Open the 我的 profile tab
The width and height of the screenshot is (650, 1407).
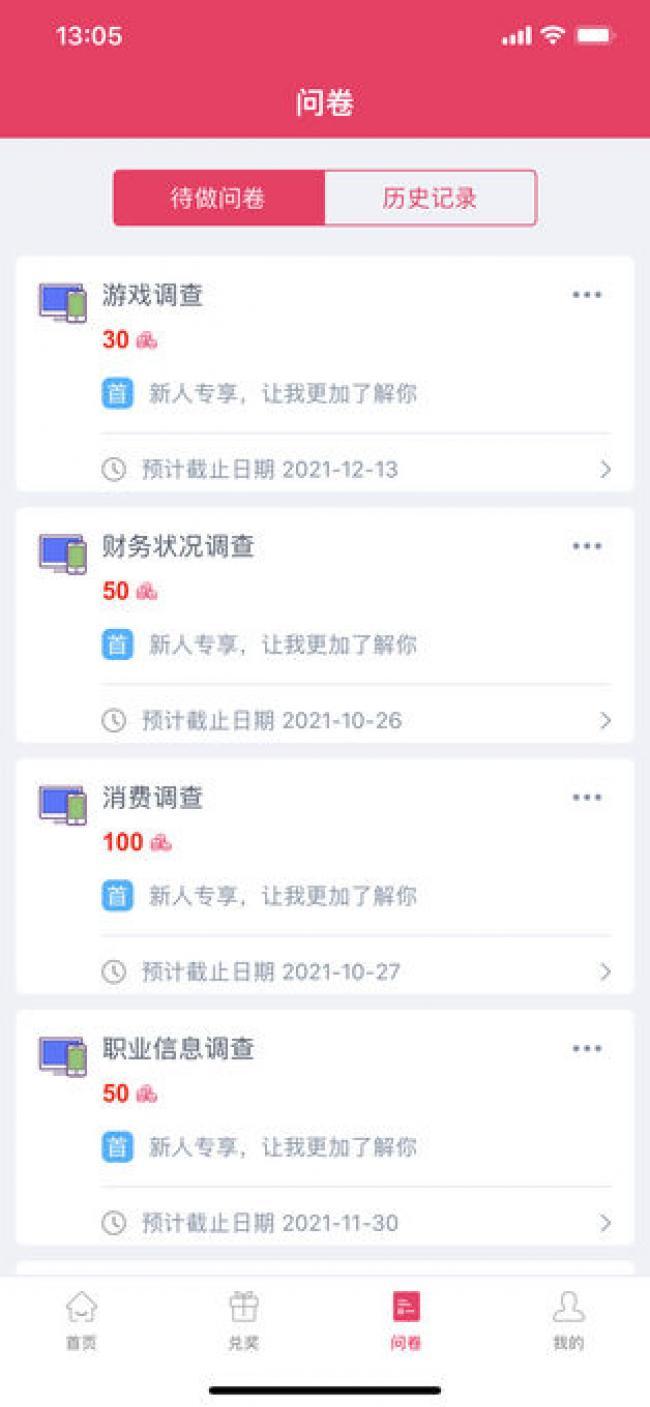(x=568, y=1320)
